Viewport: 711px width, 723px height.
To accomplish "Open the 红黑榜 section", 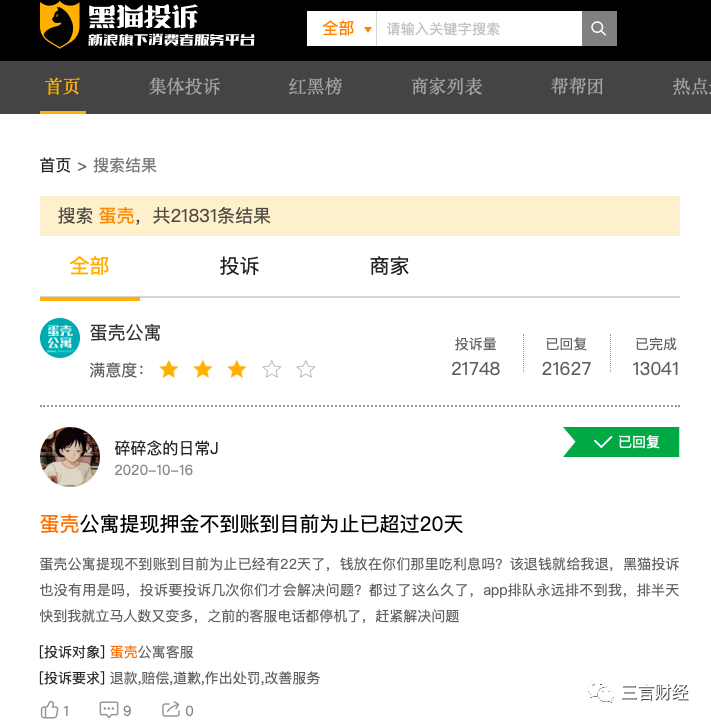I will [314, 87].
